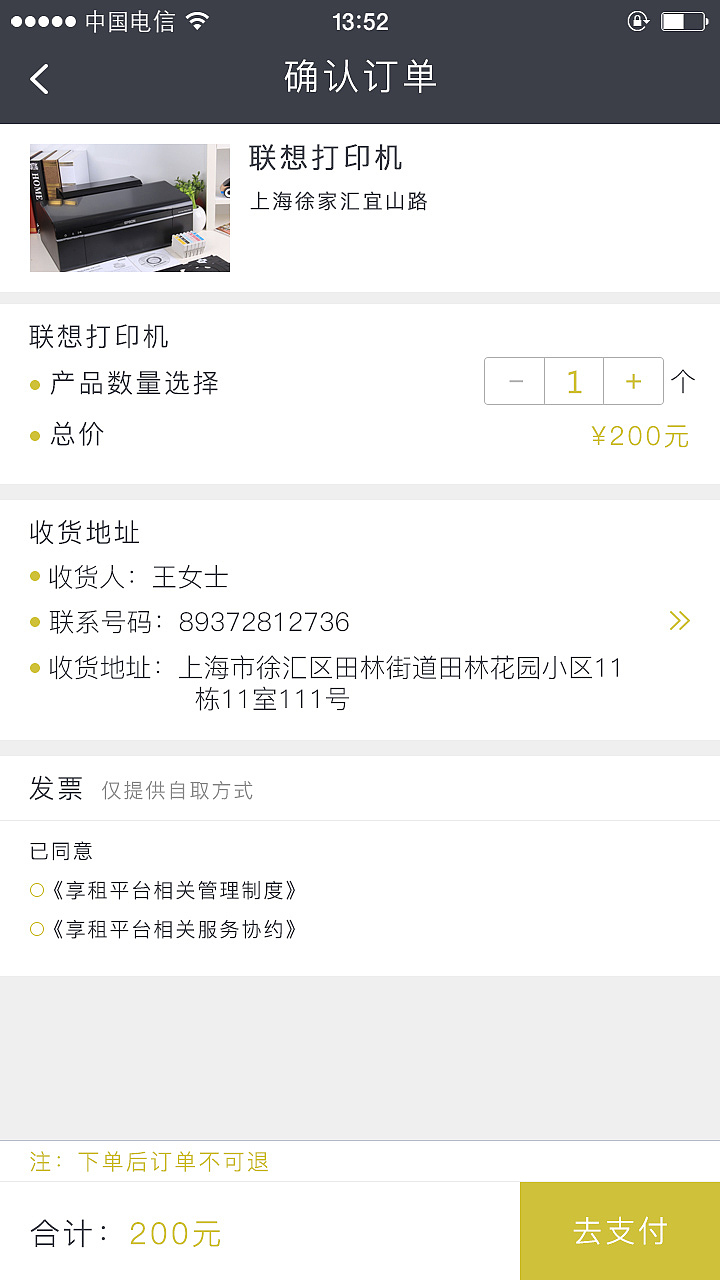This screenshot has width=720, height=1280.
Task: Click the yellow dot beside 收货人
Action: point(33,578)
